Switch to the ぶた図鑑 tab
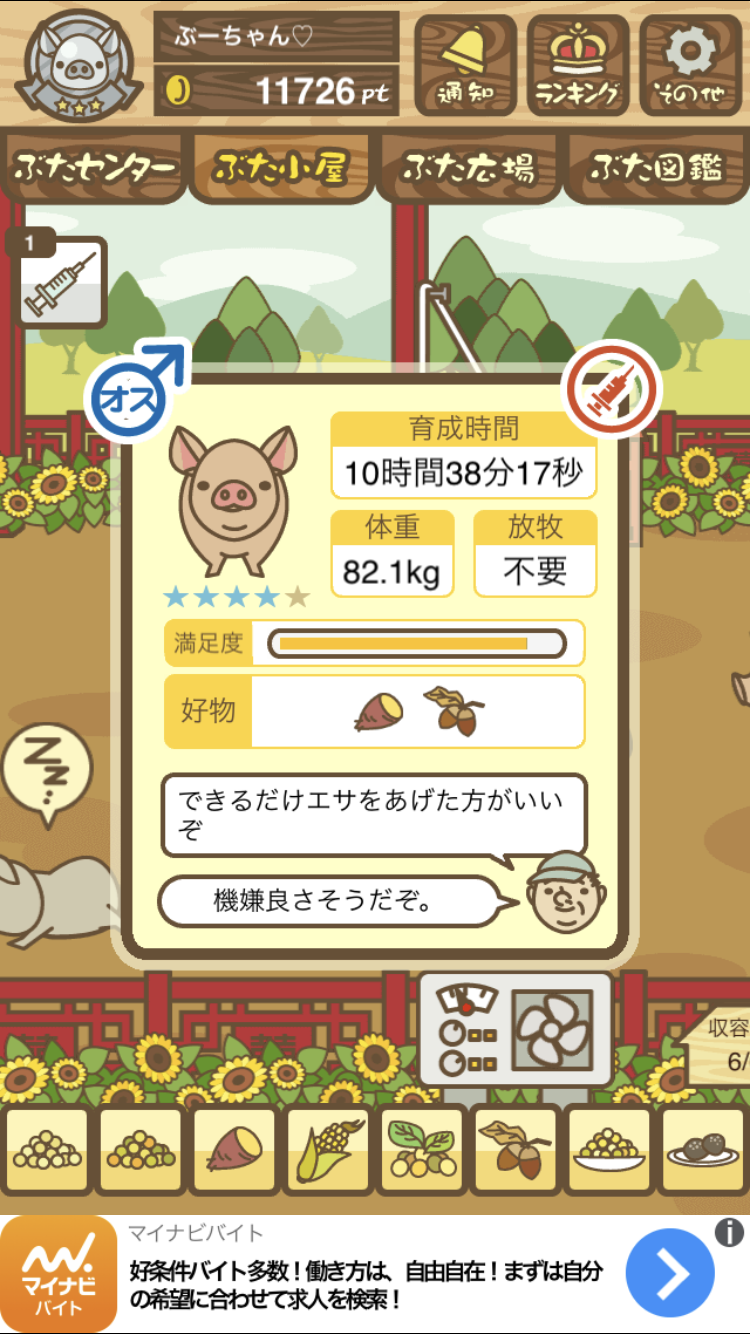The height and width of the screenshot is (1334, 750). tap(656, 168)
